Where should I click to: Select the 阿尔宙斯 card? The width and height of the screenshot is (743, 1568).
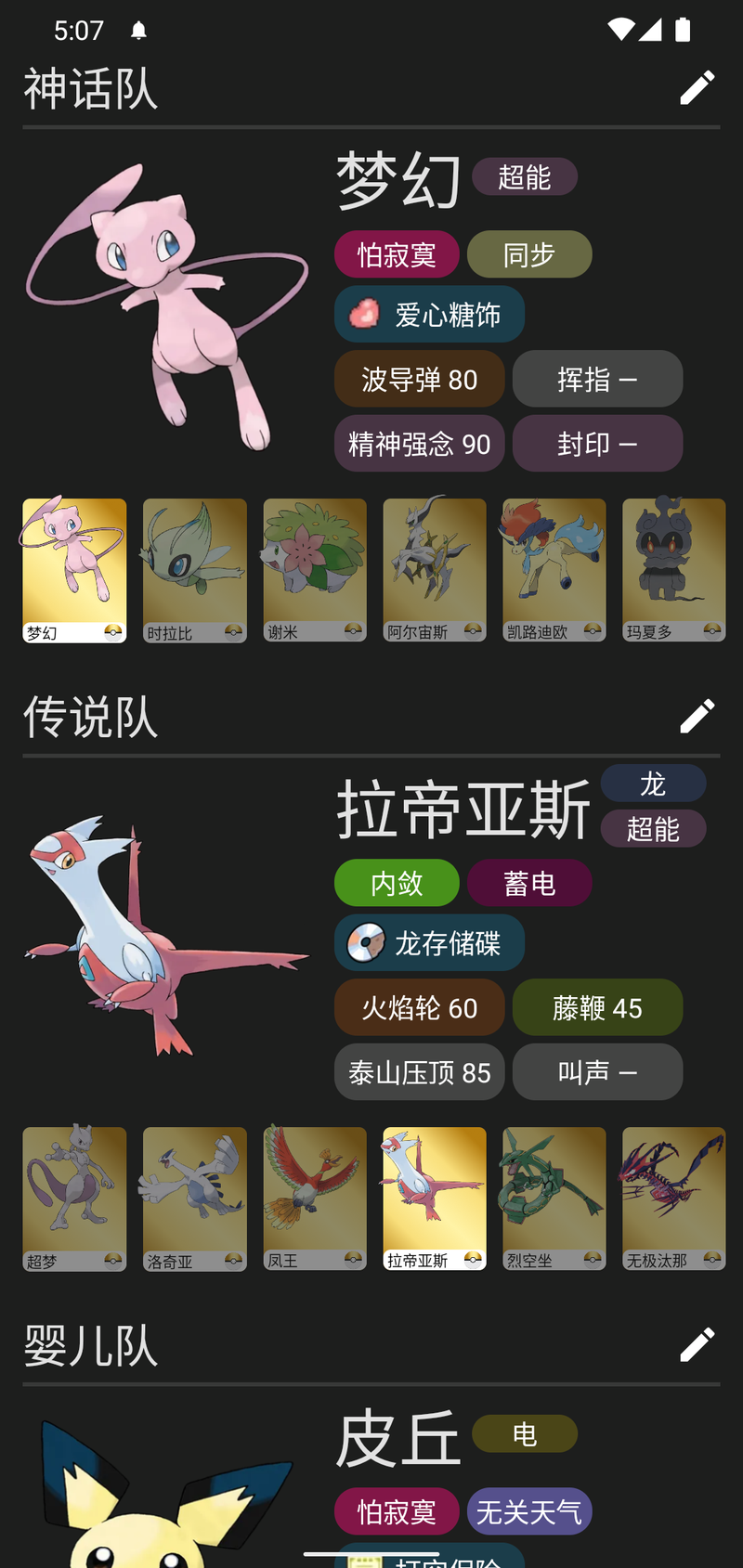click(434, 570)
